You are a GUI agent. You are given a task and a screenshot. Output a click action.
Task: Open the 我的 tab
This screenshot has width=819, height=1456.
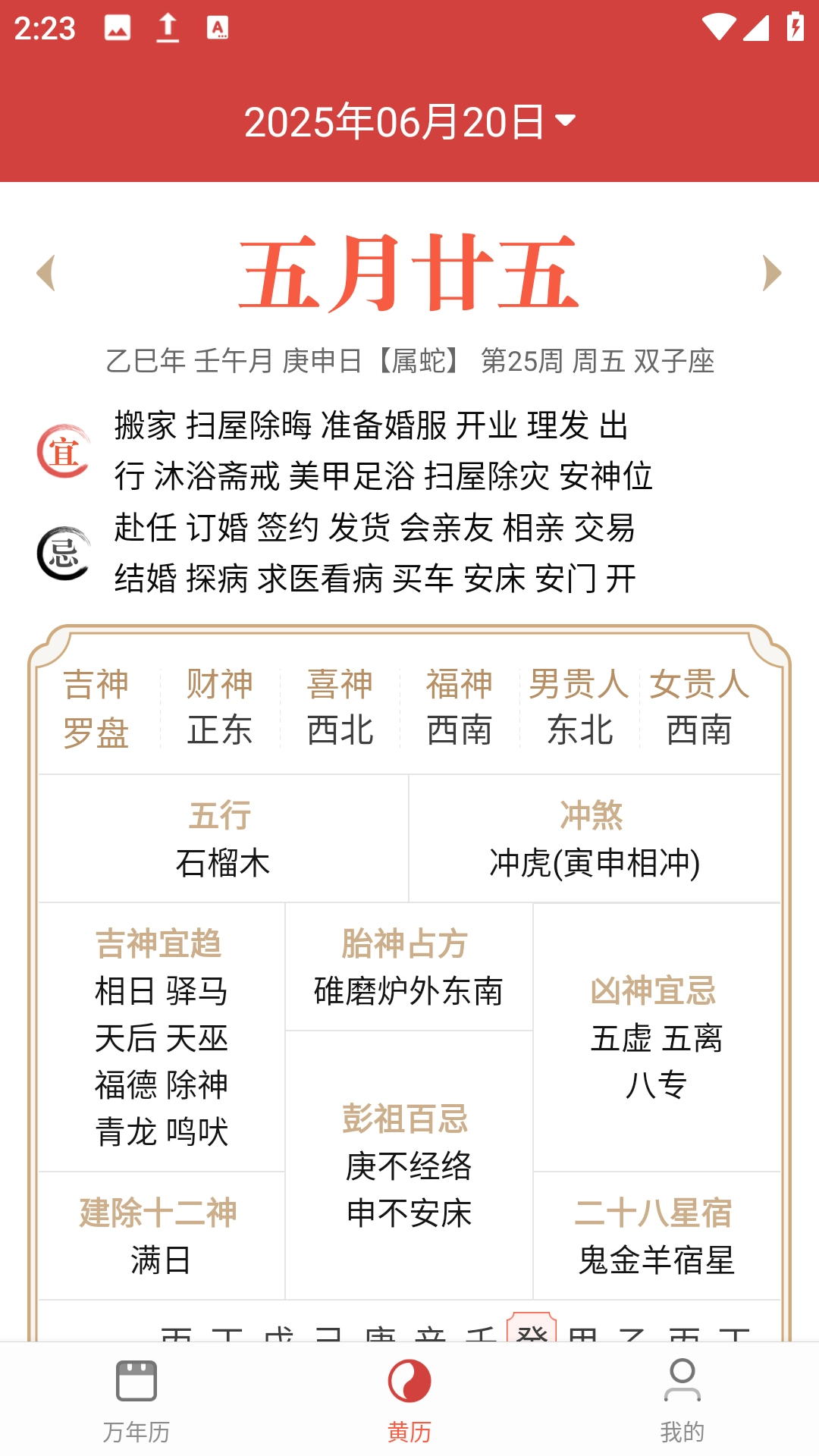pyautogui.click(x=682, y=1399)
